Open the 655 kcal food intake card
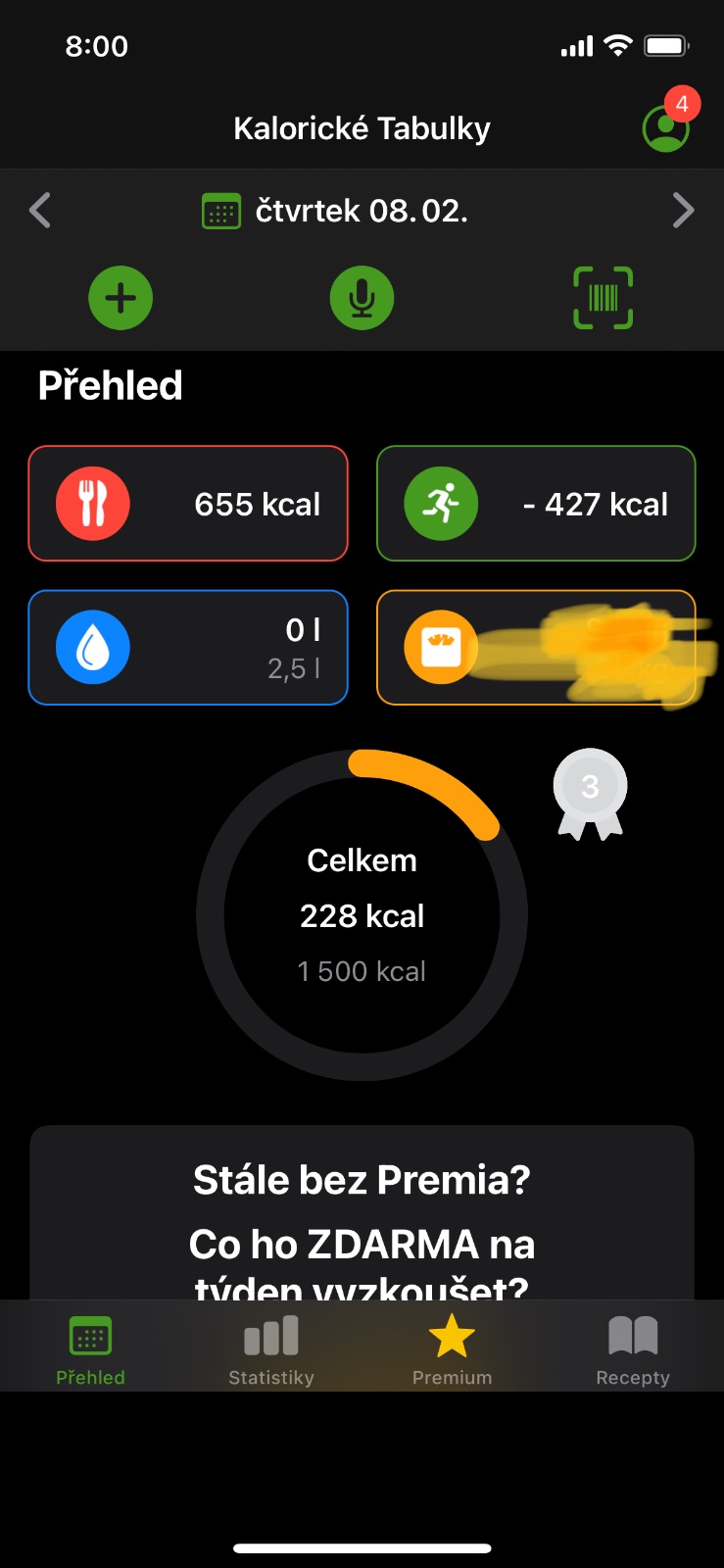The image size is (724, 1568). pos(188,504)
